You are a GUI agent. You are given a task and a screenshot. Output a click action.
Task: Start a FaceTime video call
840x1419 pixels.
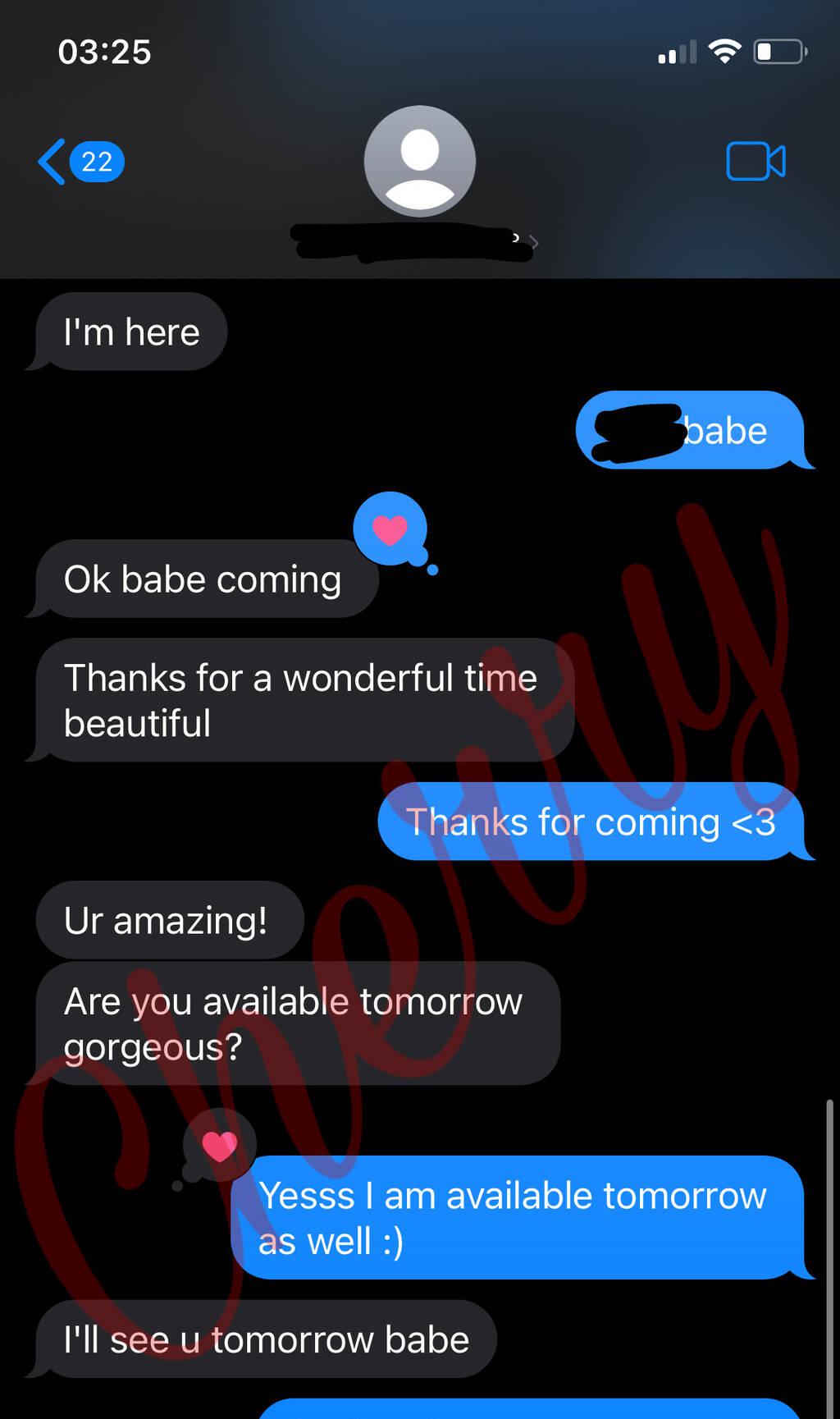click(756, 161)
